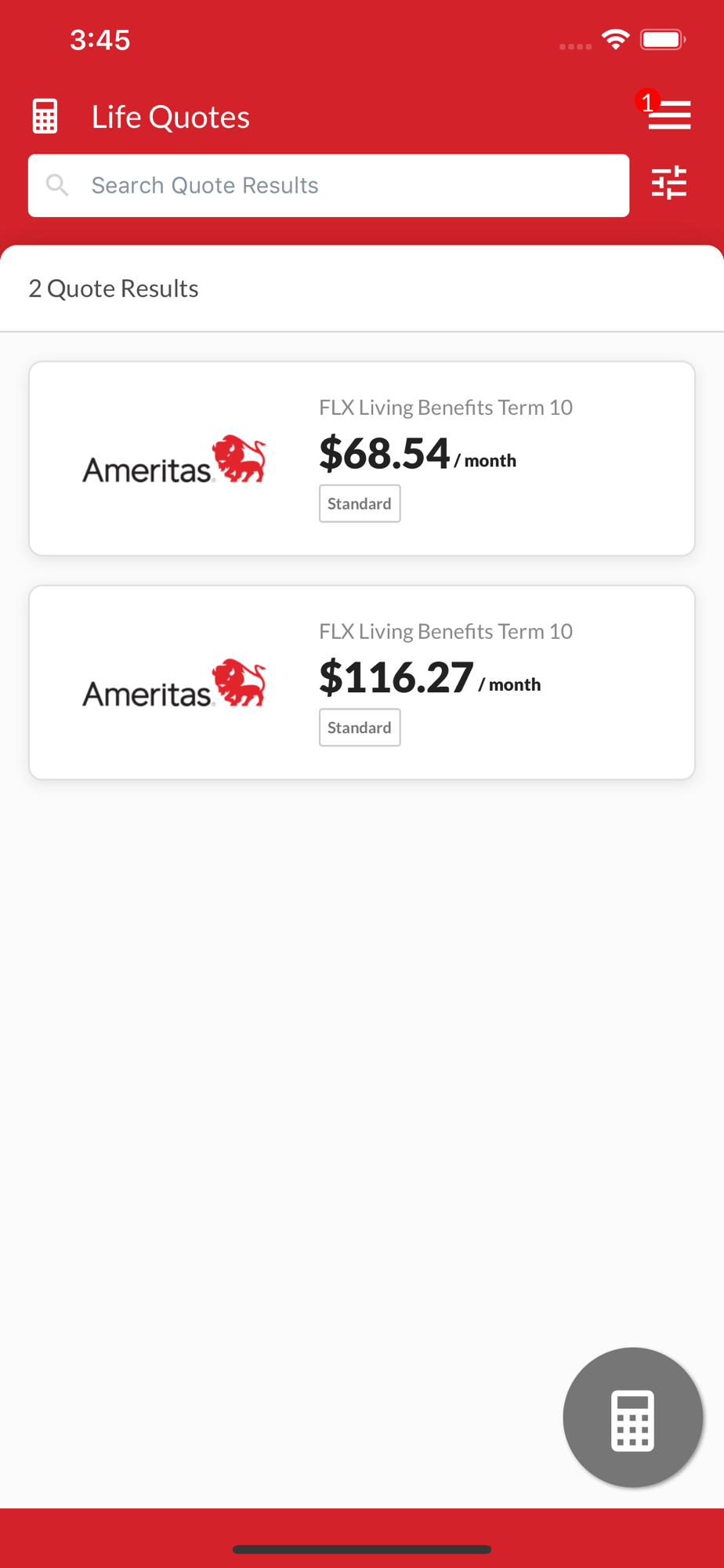Tap the Search Quote Results field
Image resolution: width=724 pixels, height=1568 pixels.
point(329,186)
